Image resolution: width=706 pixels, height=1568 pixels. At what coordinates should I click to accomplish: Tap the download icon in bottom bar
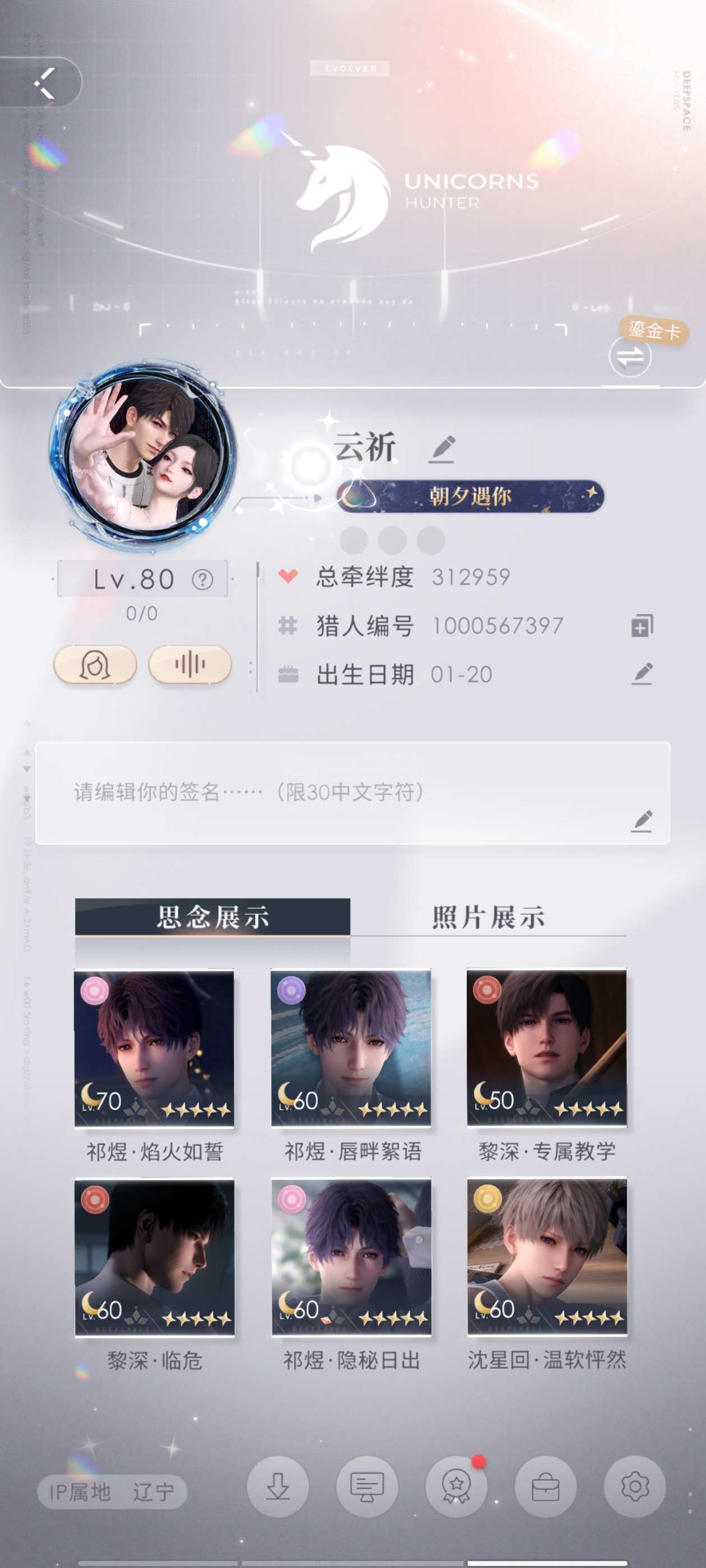point(278,1486)
